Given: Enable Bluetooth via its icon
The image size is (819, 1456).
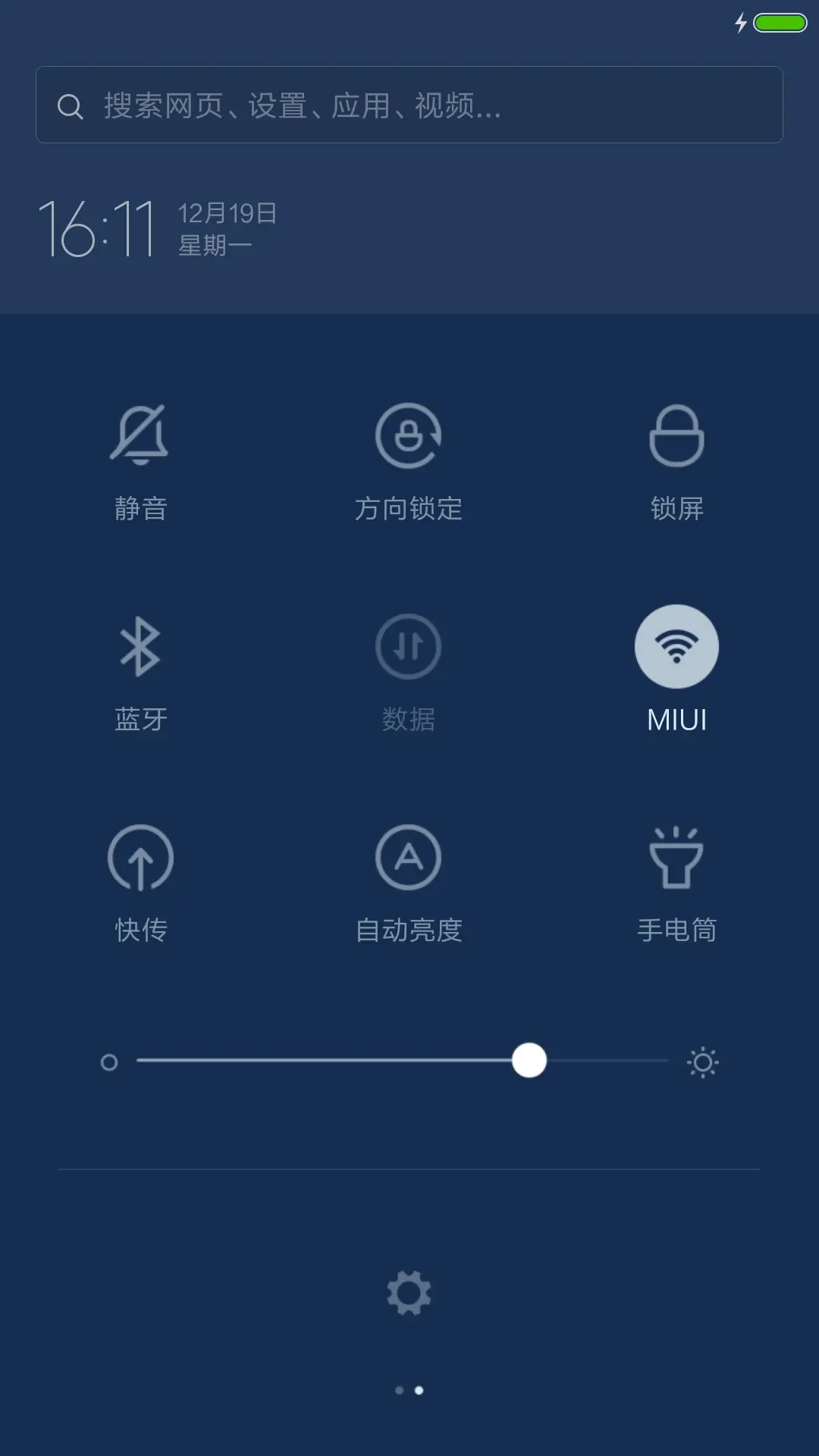Looking at the screenshot, I should click(141, 648).
